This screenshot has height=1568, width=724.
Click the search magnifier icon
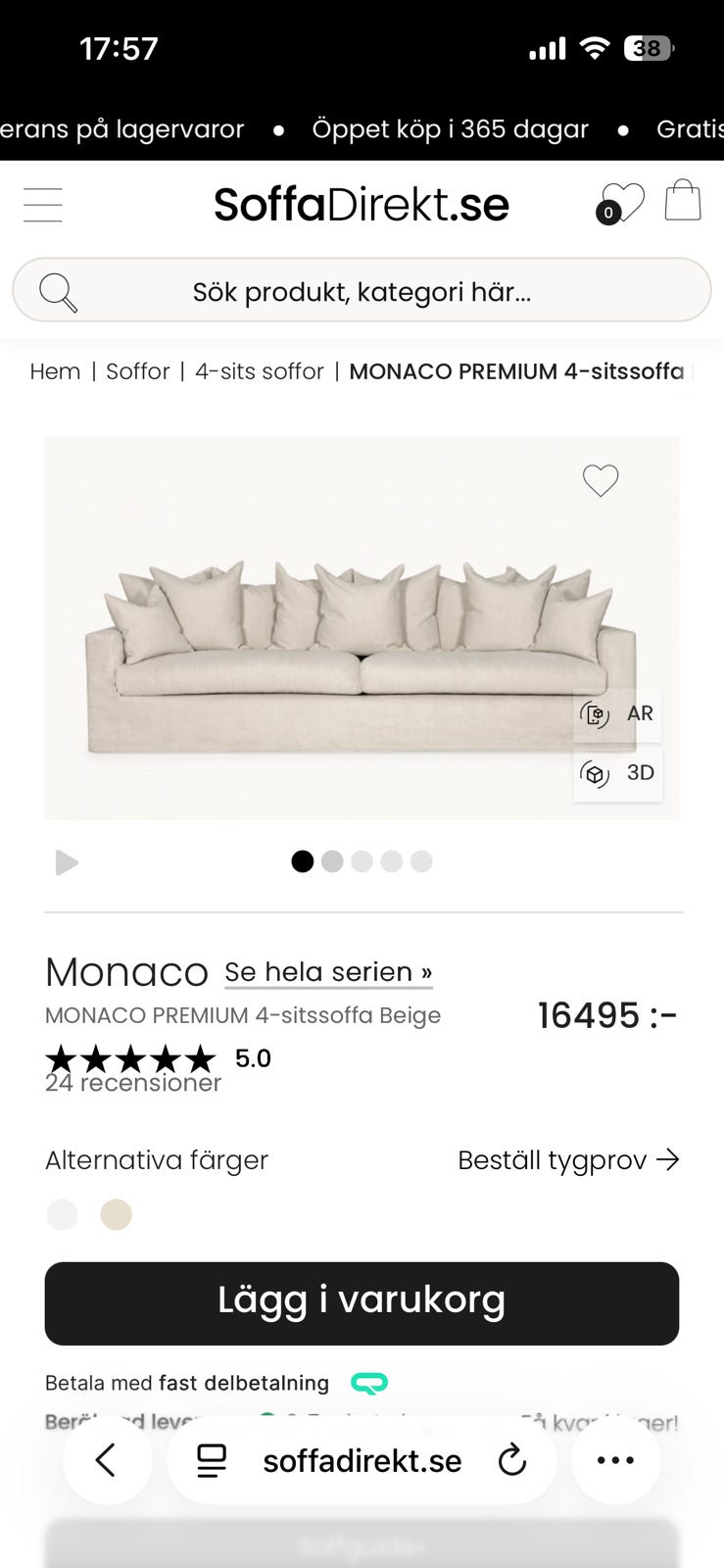tap(56, 290)
